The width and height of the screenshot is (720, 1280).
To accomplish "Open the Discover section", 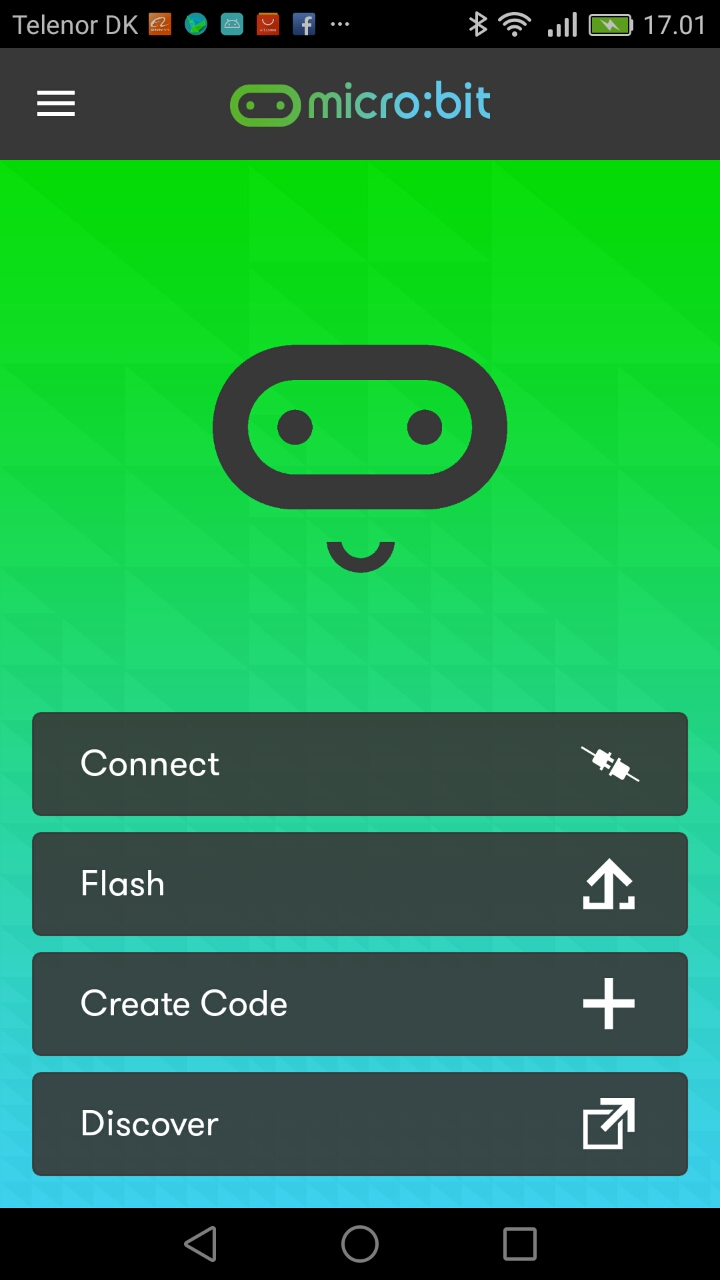I will 360,1124.
